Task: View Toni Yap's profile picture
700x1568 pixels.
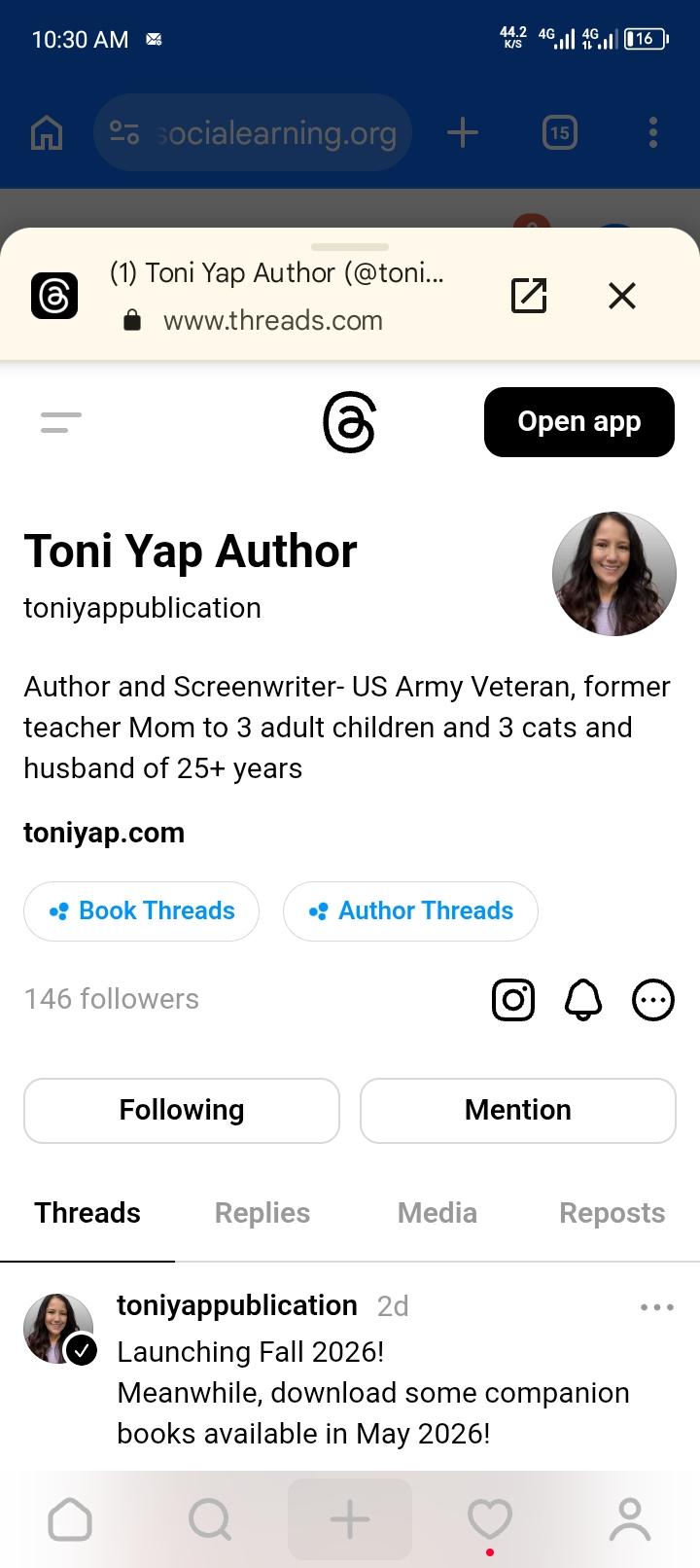Action: [x=613, y=574]
